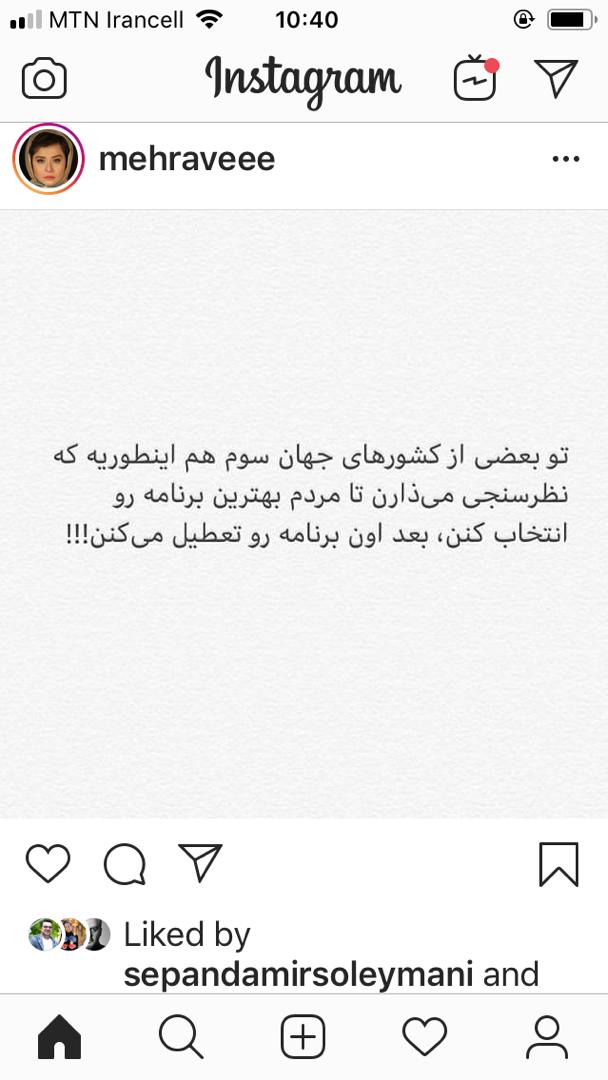Create a new post with the plus tab

(x=303, y=1037)
